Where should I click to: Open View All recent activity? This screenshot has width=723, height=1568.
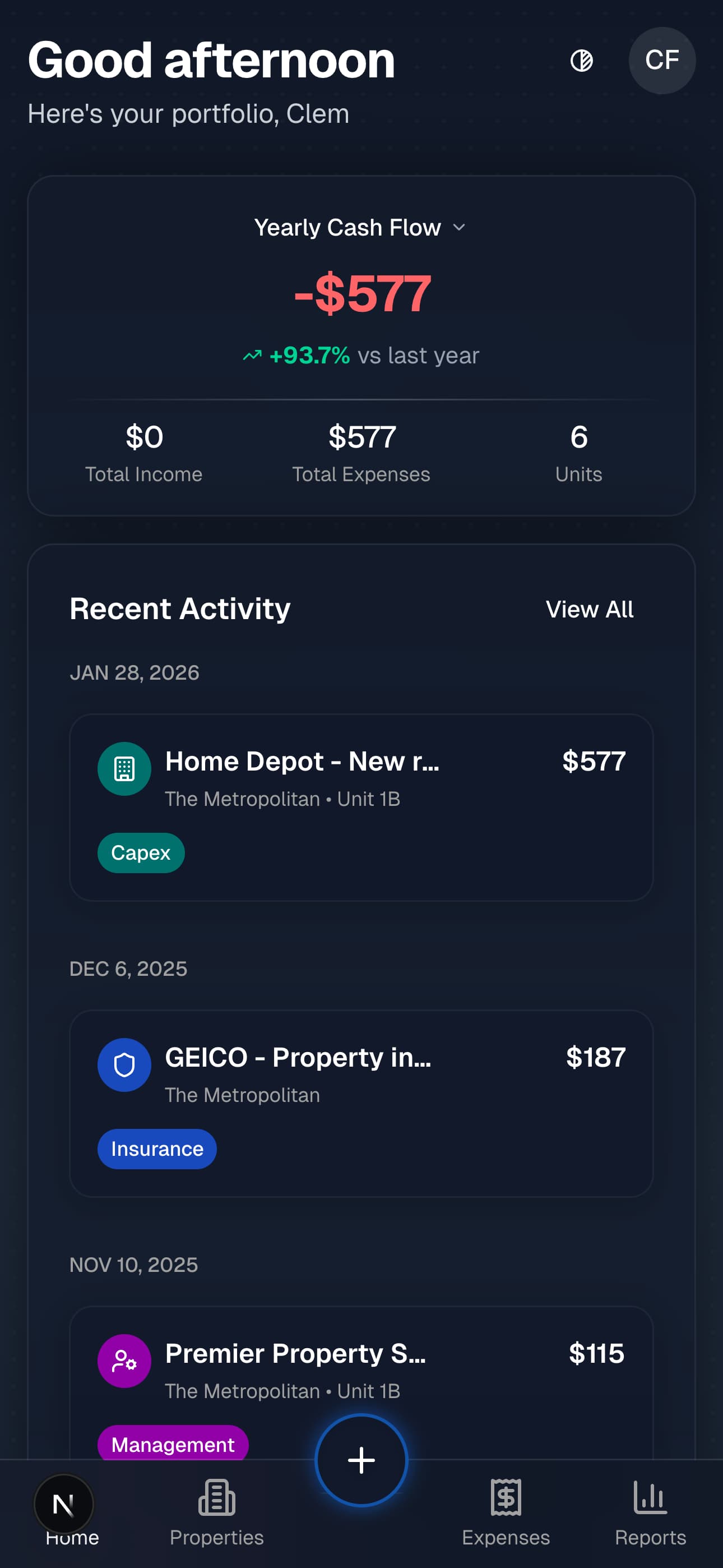click(590, 608)
